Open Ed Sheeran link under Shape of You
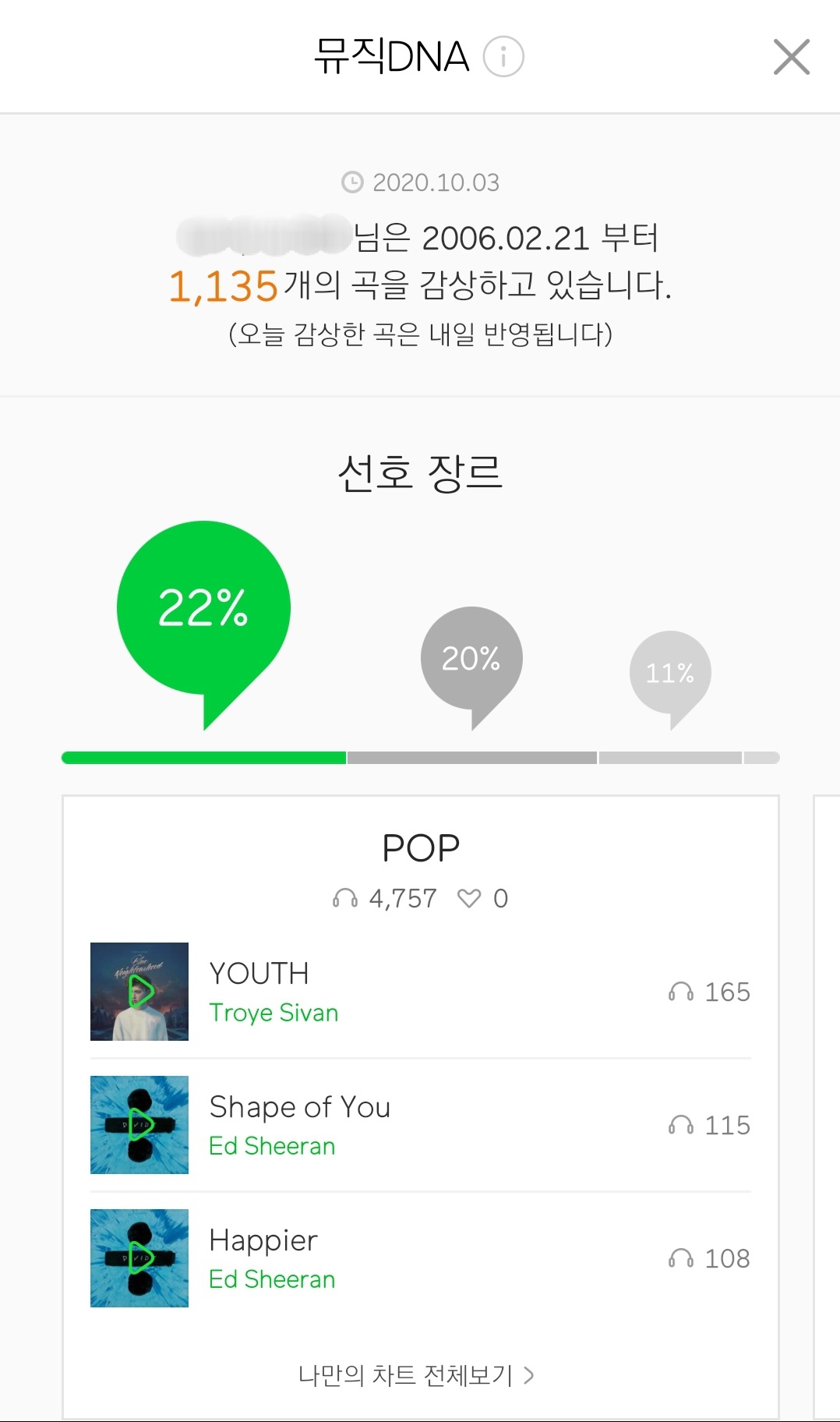 [272, 1146]
